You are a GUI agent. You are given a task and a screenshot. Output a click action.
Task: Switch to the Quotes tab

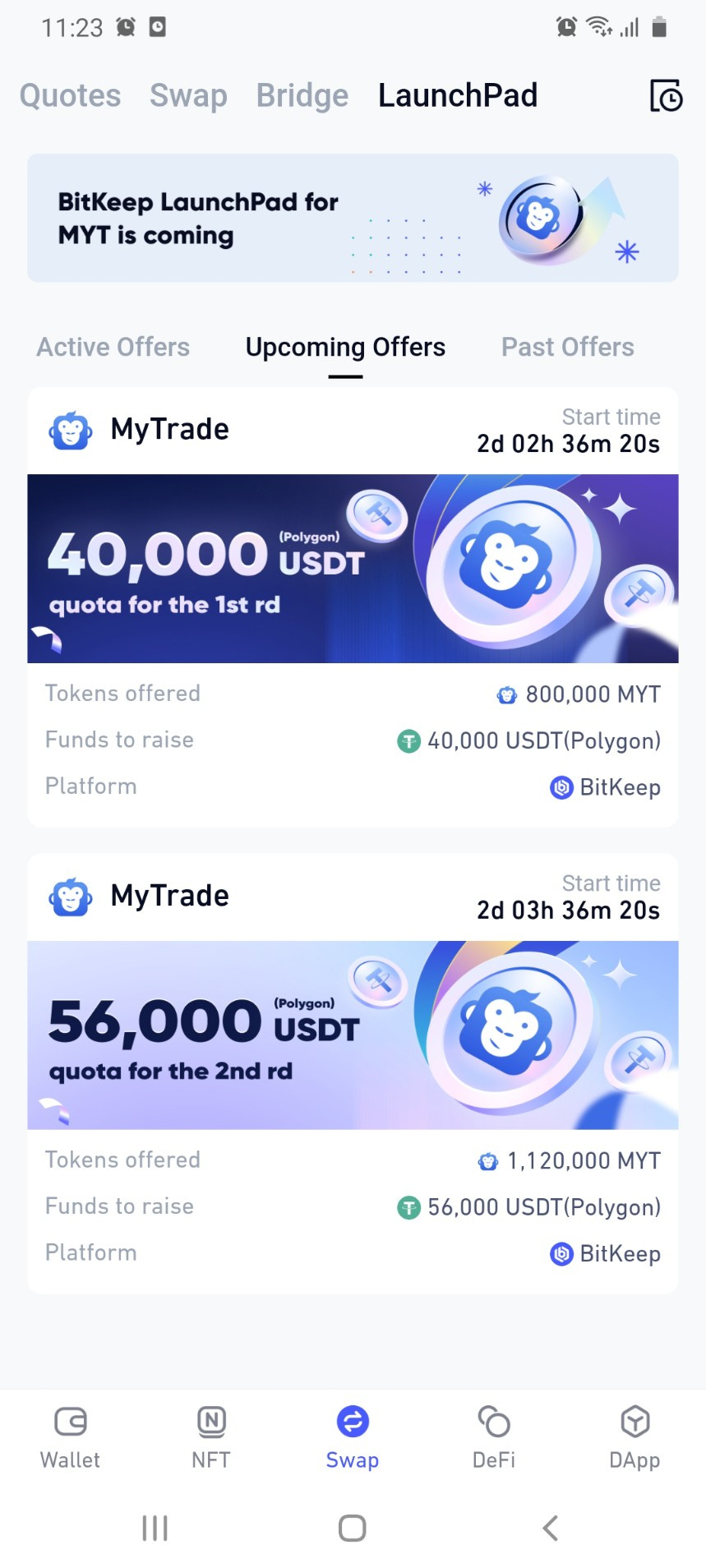(70, 95)
